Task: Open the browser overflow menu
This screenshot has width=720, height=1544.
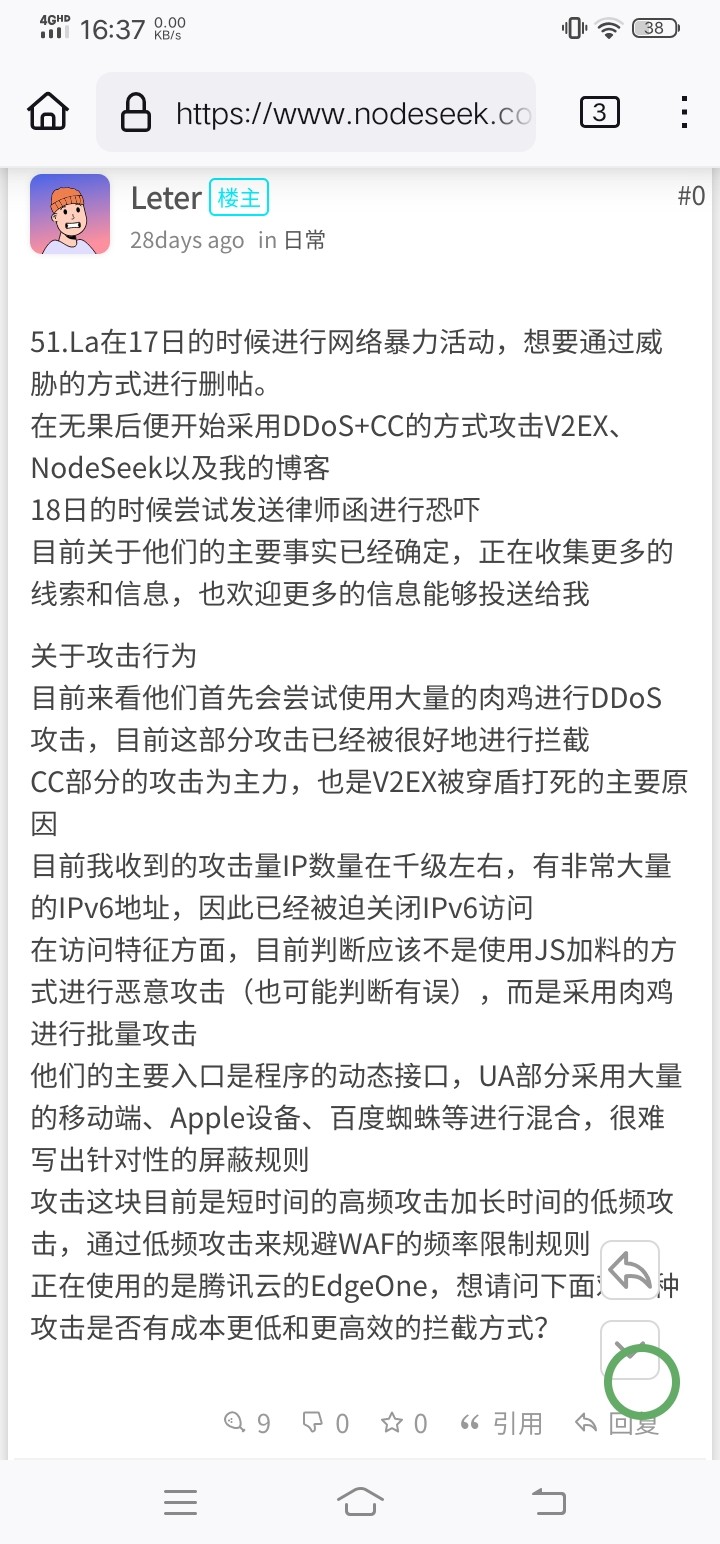Action: click(x=684, y=112)
